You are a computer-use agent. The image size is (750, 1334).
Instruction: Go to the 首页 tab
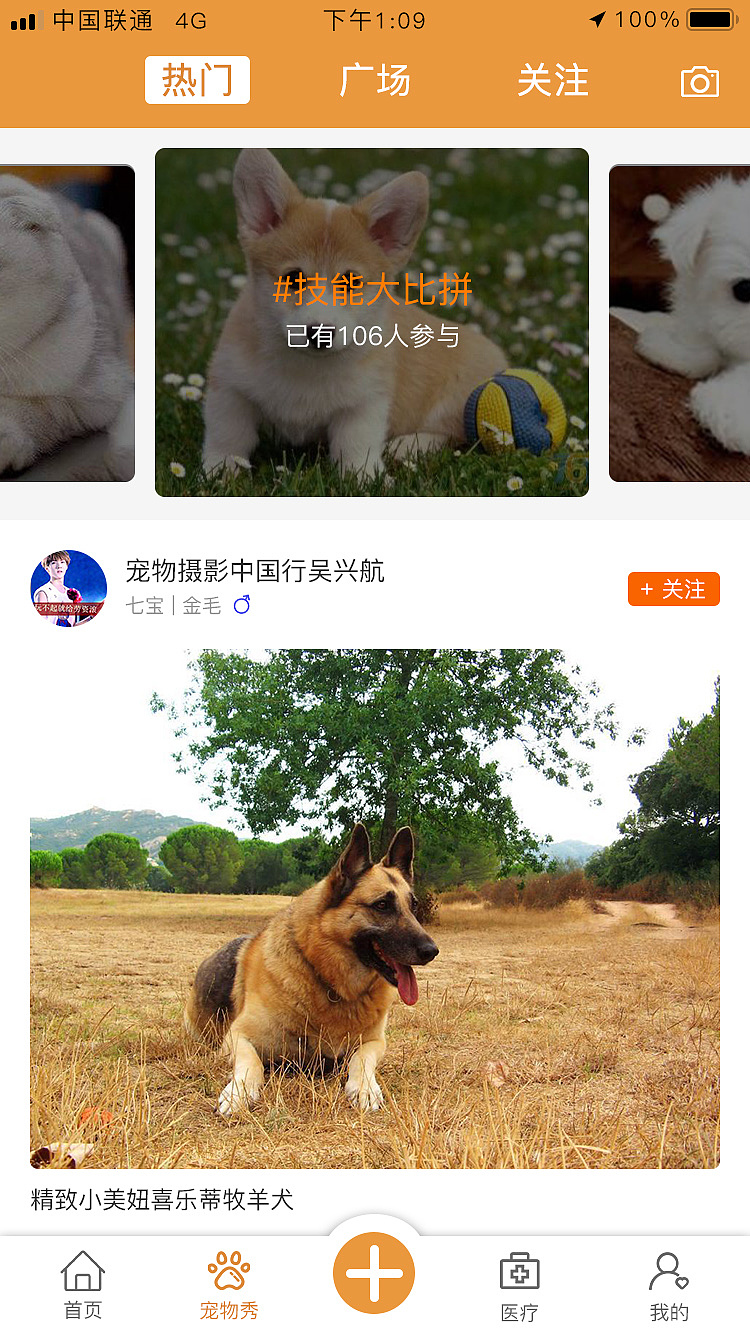coord(83,1285)
